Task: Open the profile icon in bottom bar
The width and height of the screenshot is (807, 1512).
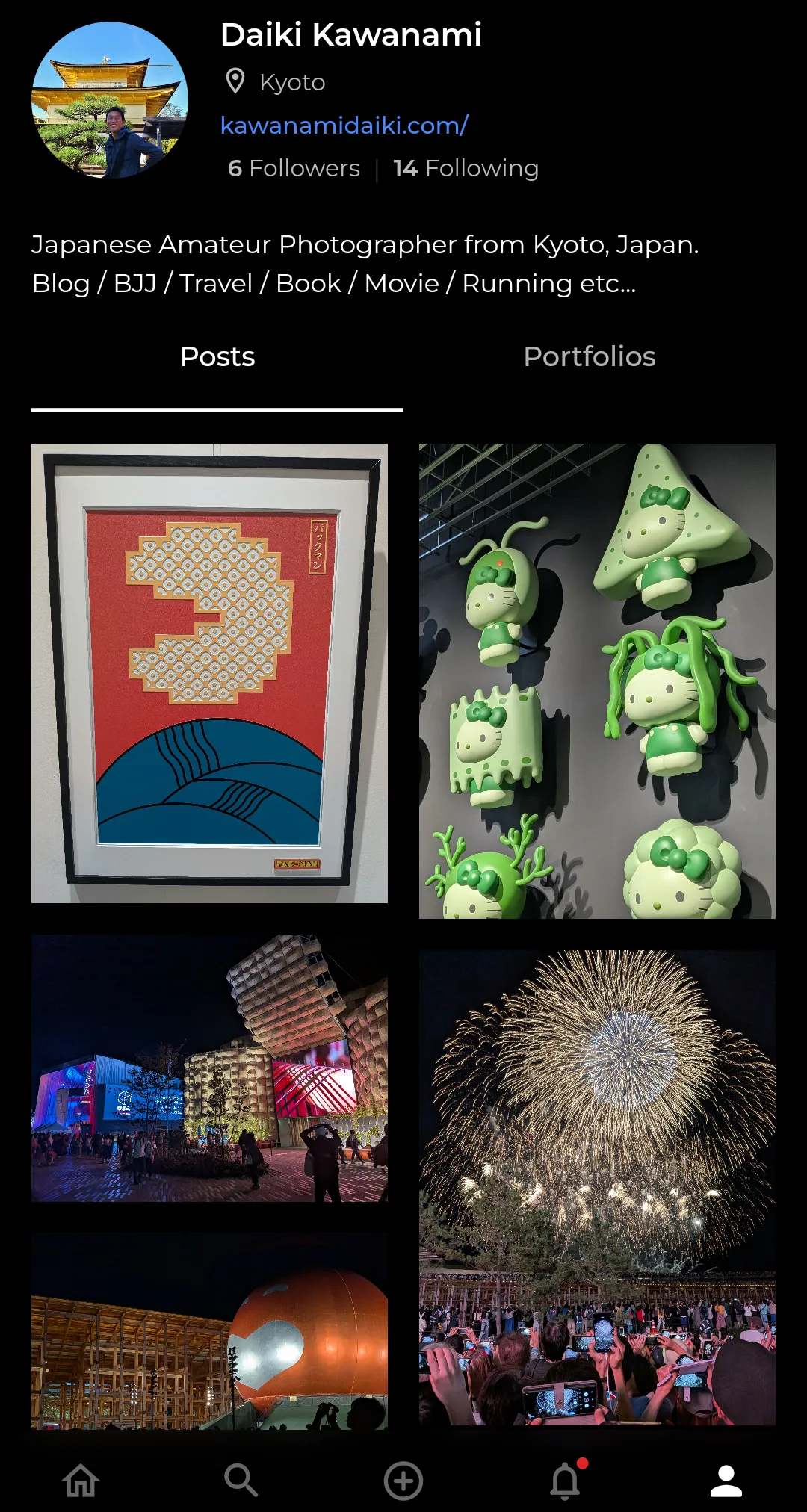Action: (726, 1481)
